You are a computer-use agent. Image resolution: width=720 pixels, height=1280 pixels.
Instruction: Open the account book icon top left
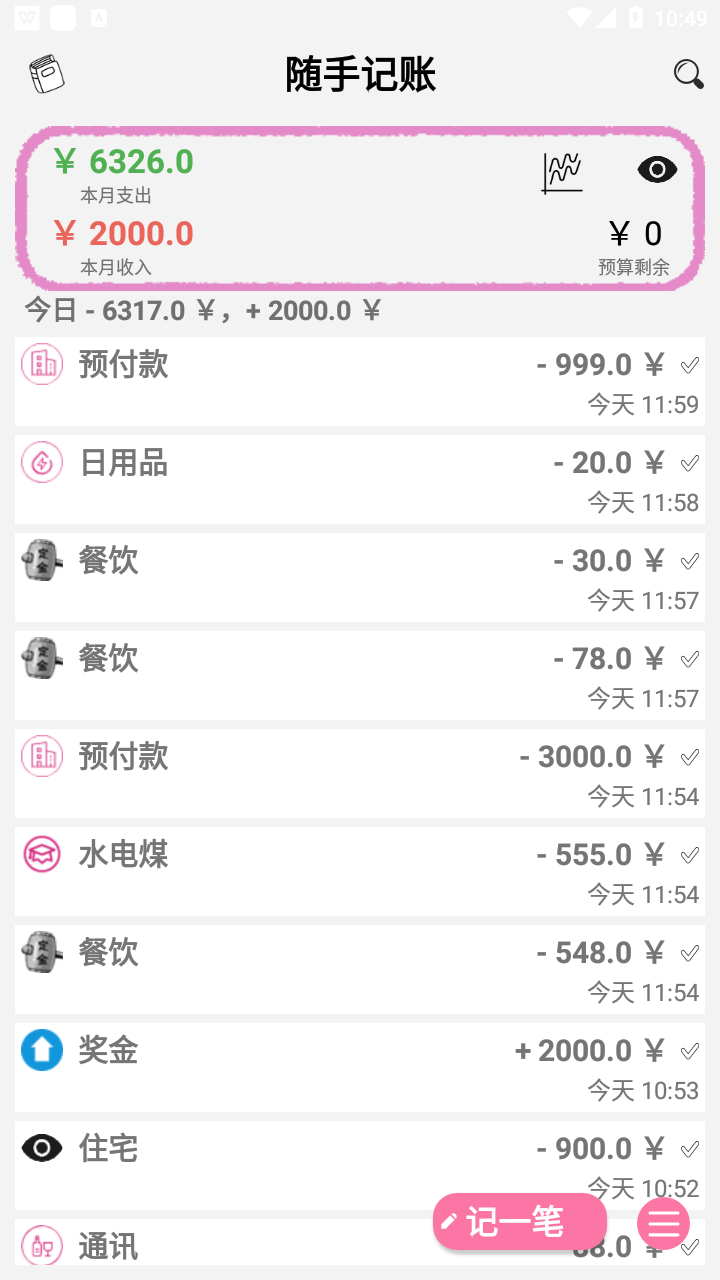tap(46, 73)
